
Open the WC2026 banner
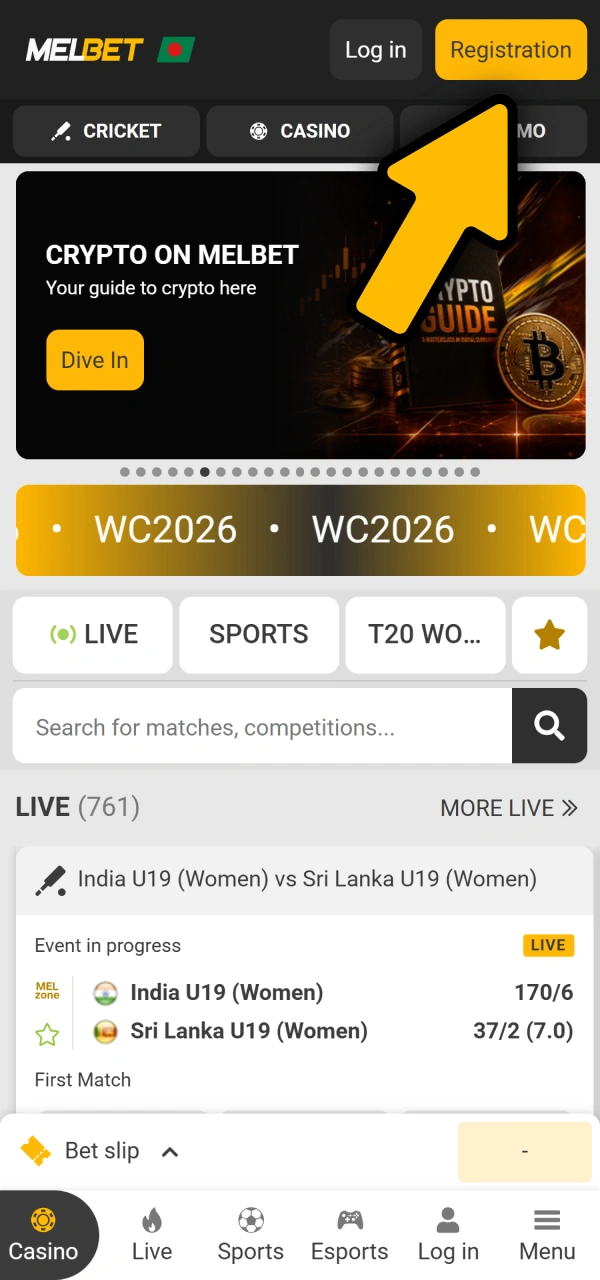pyautogui.click(x=300, y=530)
